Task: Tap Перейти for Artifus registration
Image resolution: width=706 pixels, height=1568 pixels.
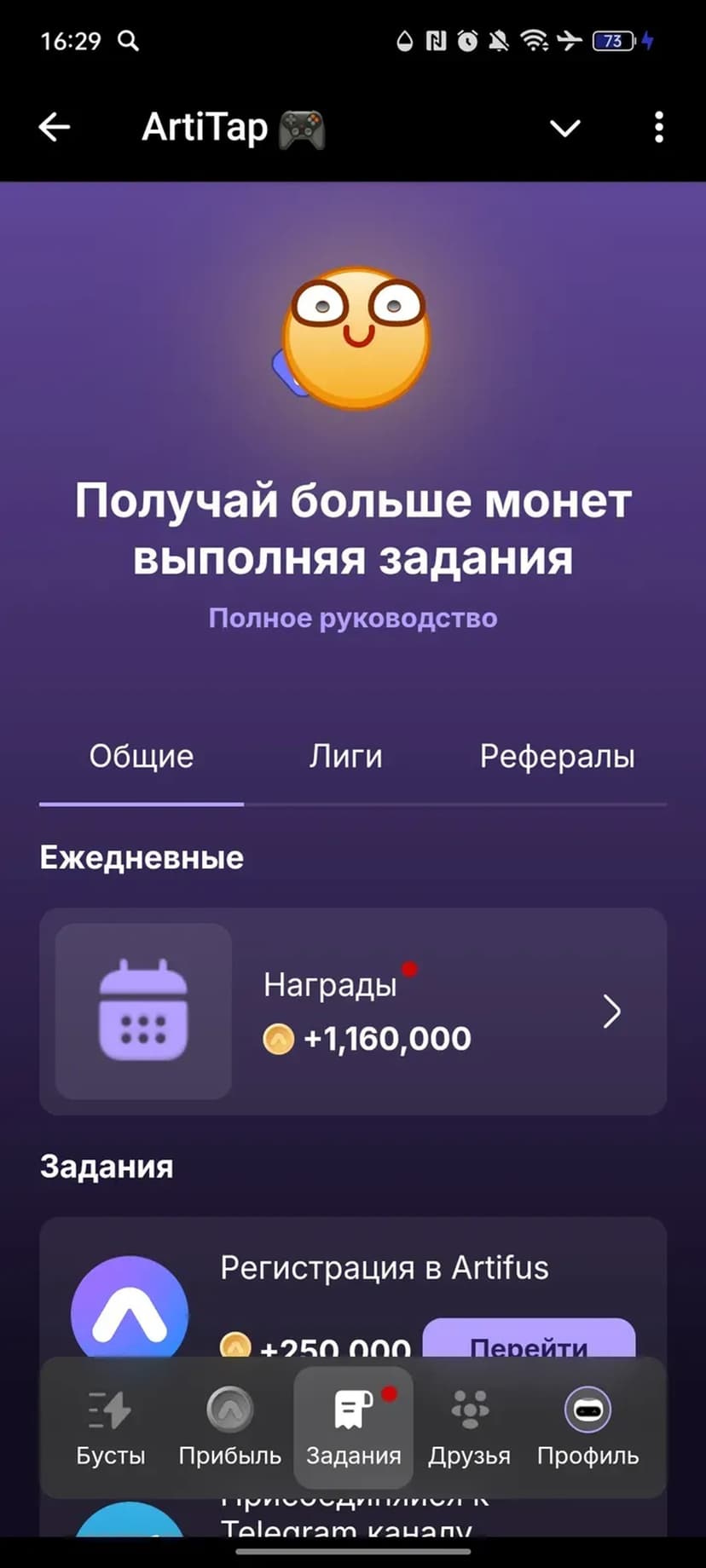Action: click(529, 1340)
